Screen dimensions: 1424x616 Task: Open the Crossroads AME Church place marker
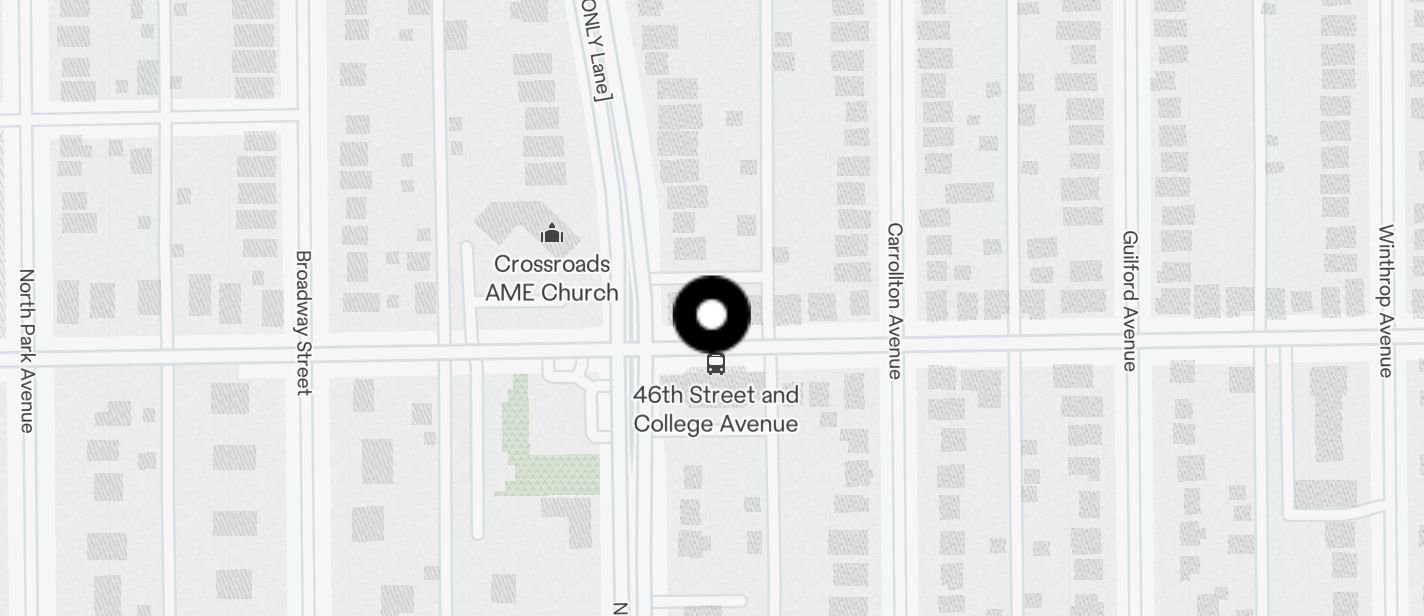coord(552,236)
